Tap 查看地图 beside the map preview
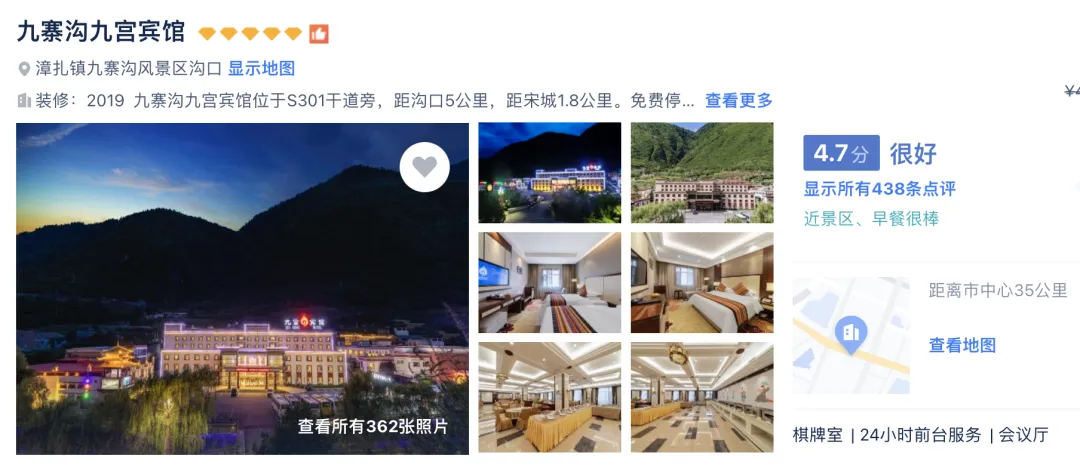 pyautogui.click(x=962, y=345)
